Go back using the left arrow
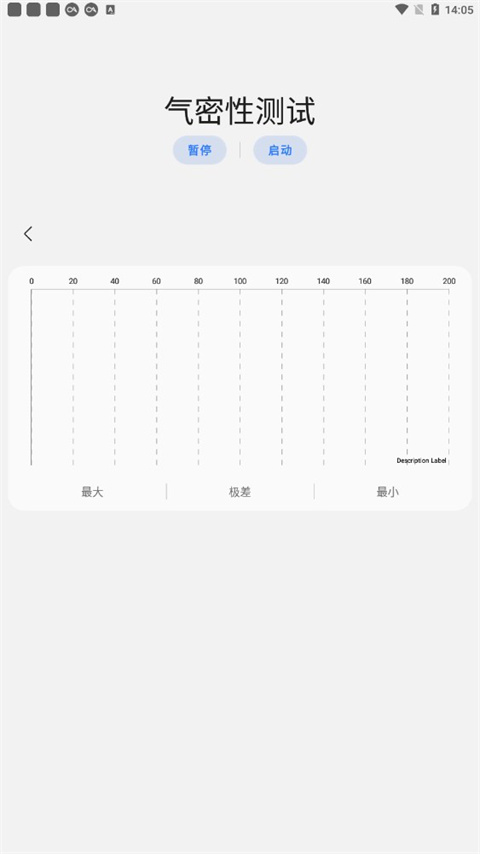Viewport: 480px width, 854px height. [x=28, y=234]
